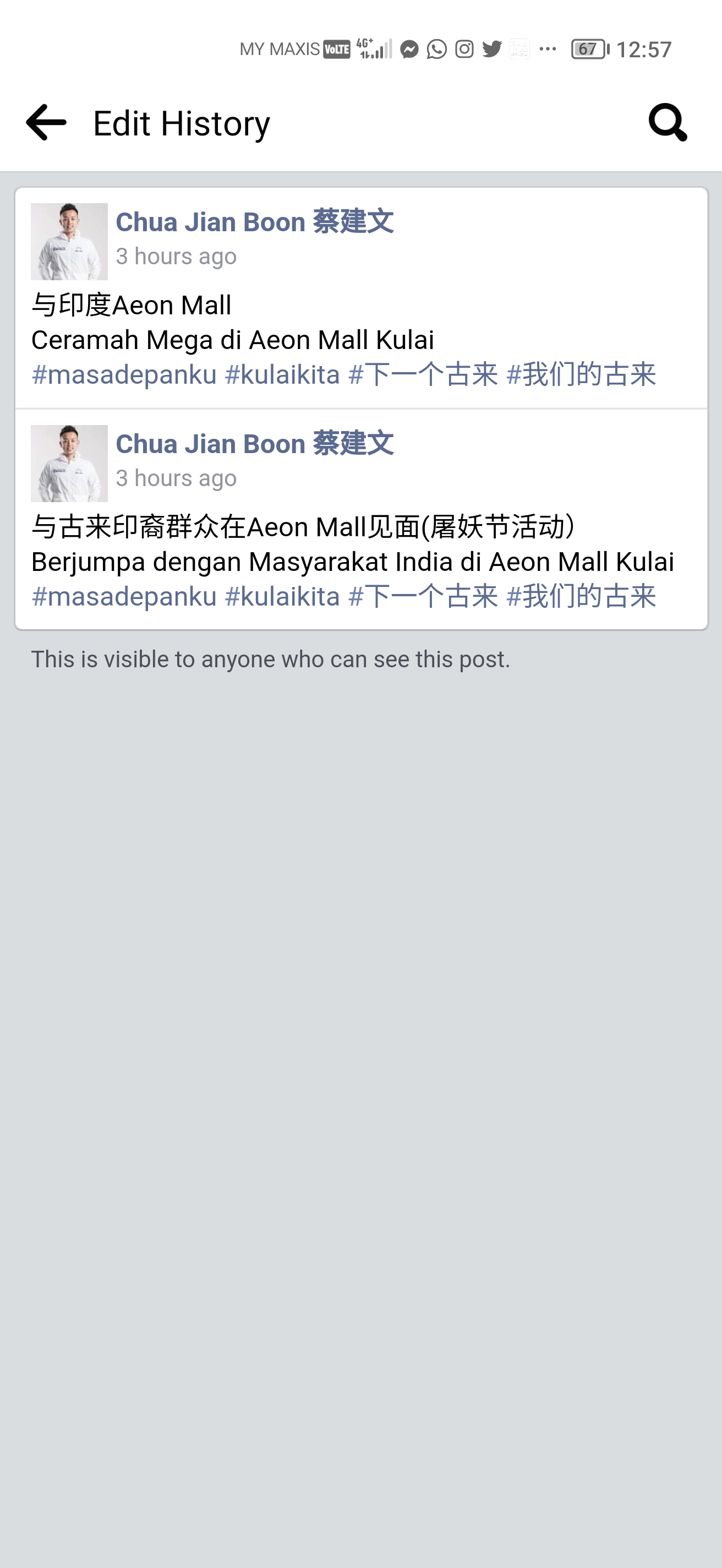Open #下一个古来 hashtag in the first edit
The image size is (722, 1568).
pos(423,374)
